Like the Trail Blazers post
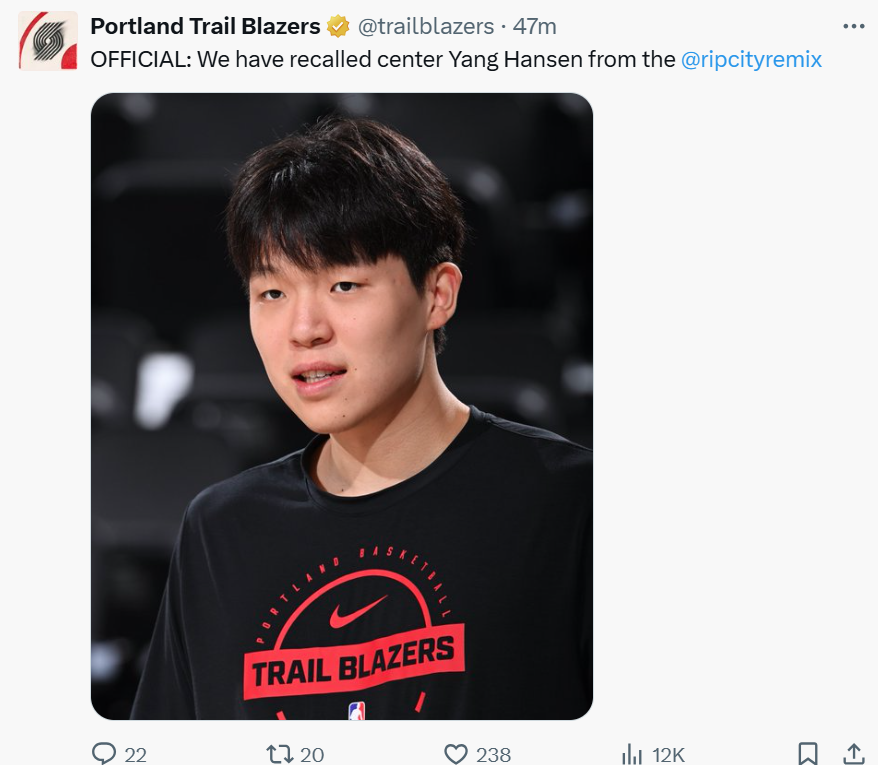Screen dimensions: 878x765 tap(456, 753)
